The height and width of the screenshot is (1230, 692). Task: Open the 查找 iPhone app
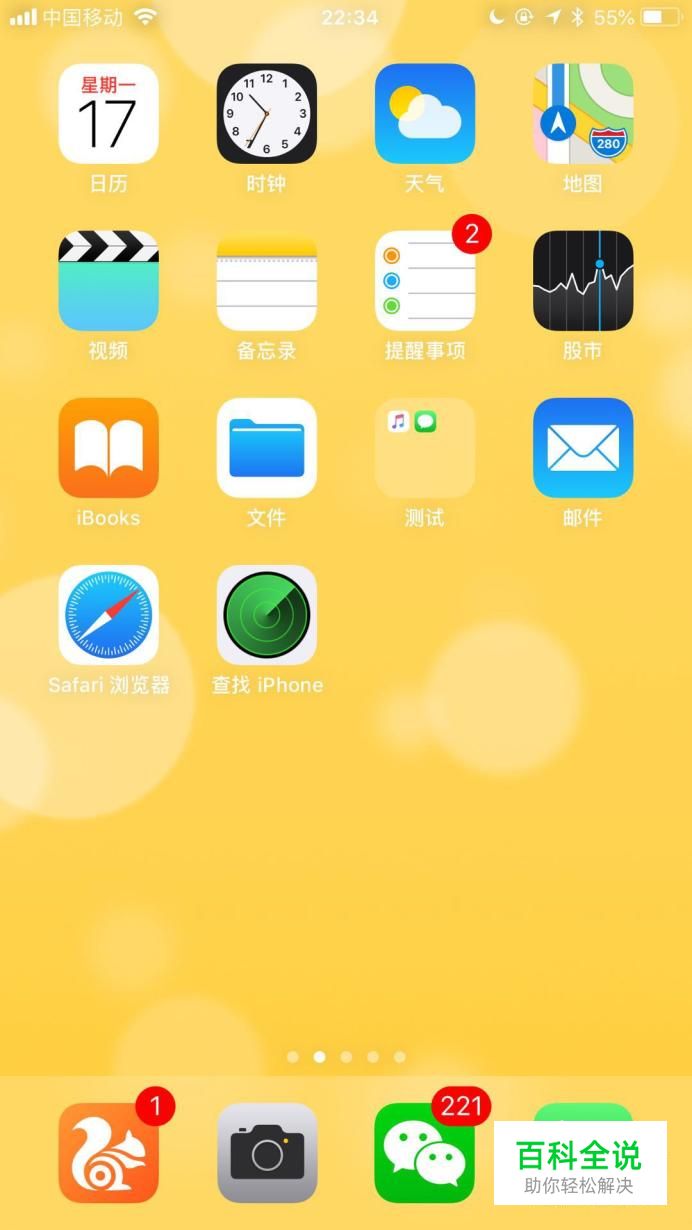tap(266, 614)
